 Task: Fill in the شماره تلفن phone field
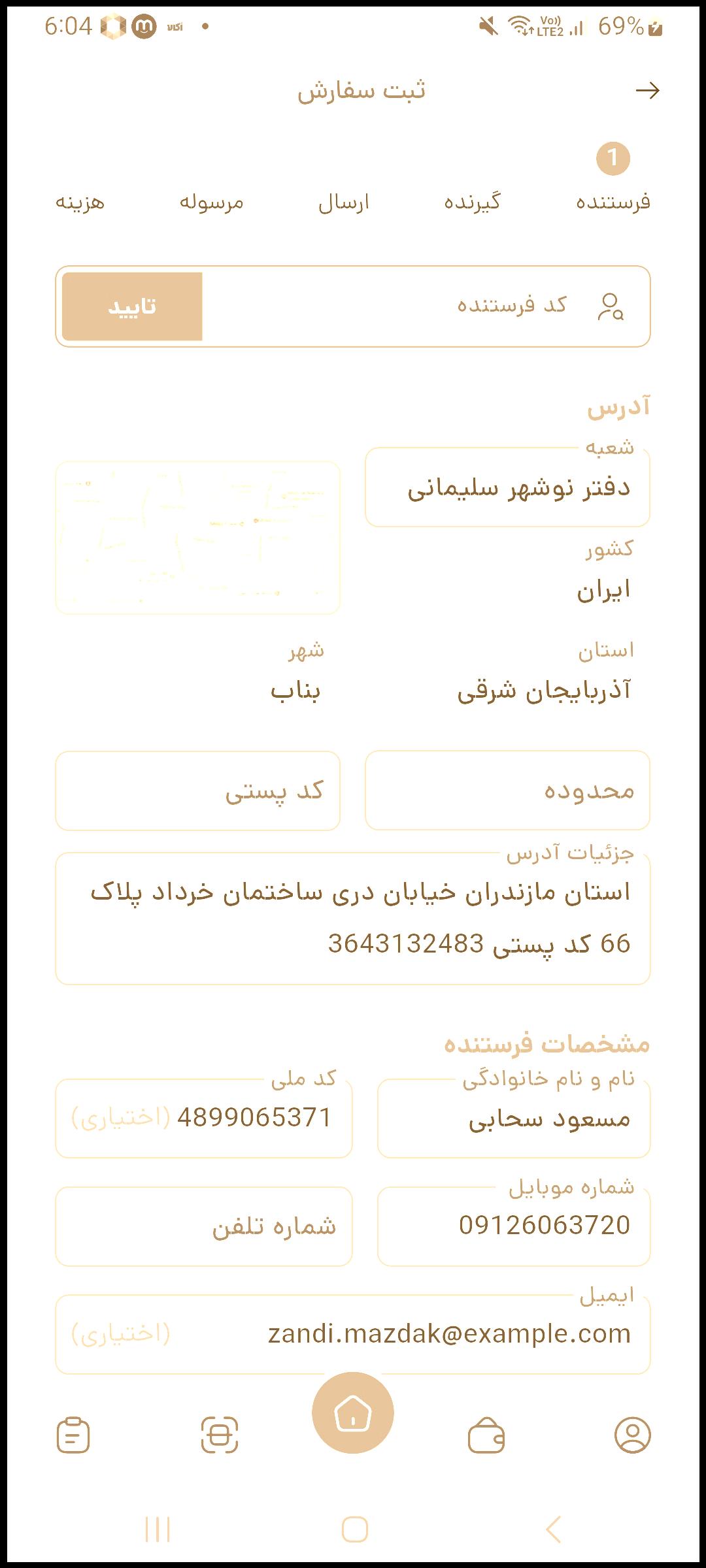tap(204, 1226)
